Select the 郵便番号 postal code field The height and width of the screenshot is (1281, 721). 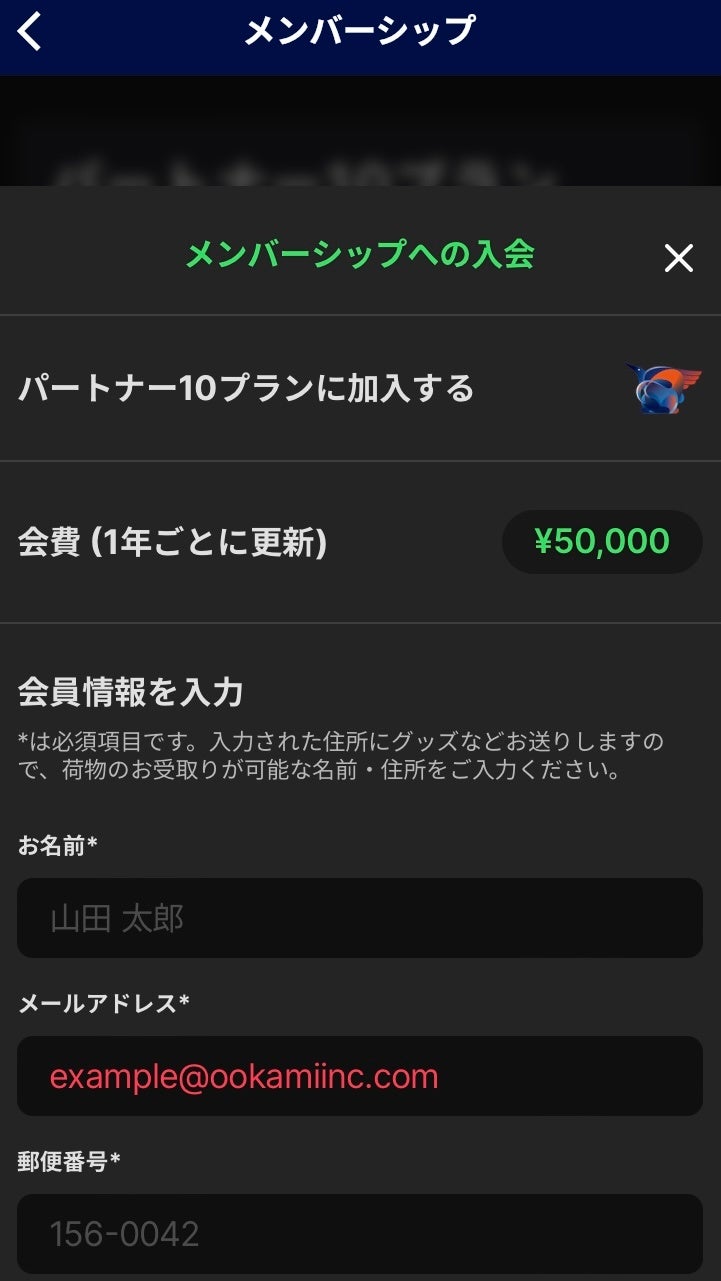pos(360,1234)
